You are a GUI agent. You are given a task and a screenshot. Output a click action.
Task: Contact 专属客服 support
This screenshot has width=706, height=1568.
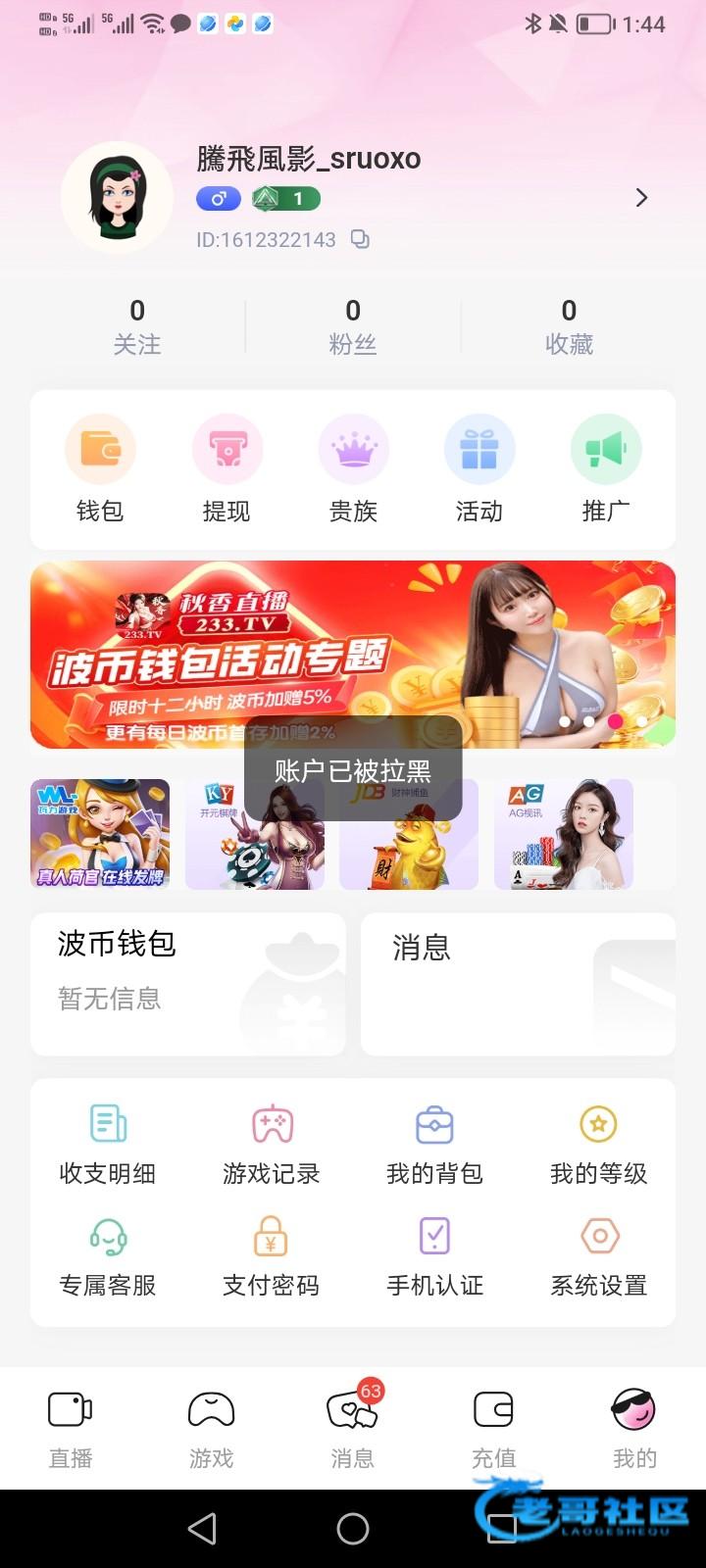[x=108, y=1255]
